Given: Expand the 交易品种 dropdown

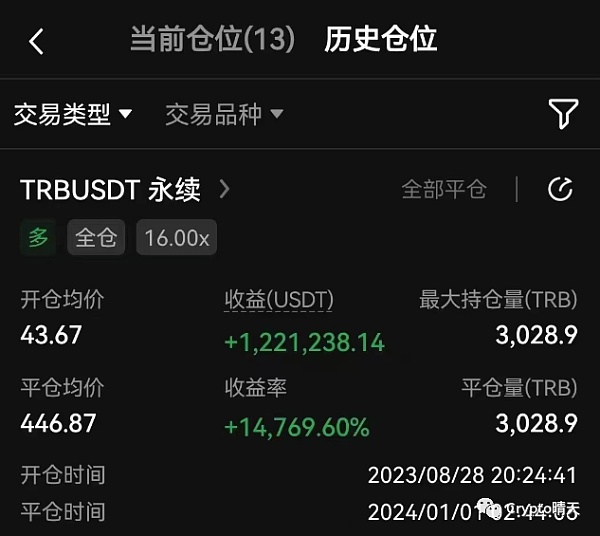Looking at the screenshot, I should 224,114.
